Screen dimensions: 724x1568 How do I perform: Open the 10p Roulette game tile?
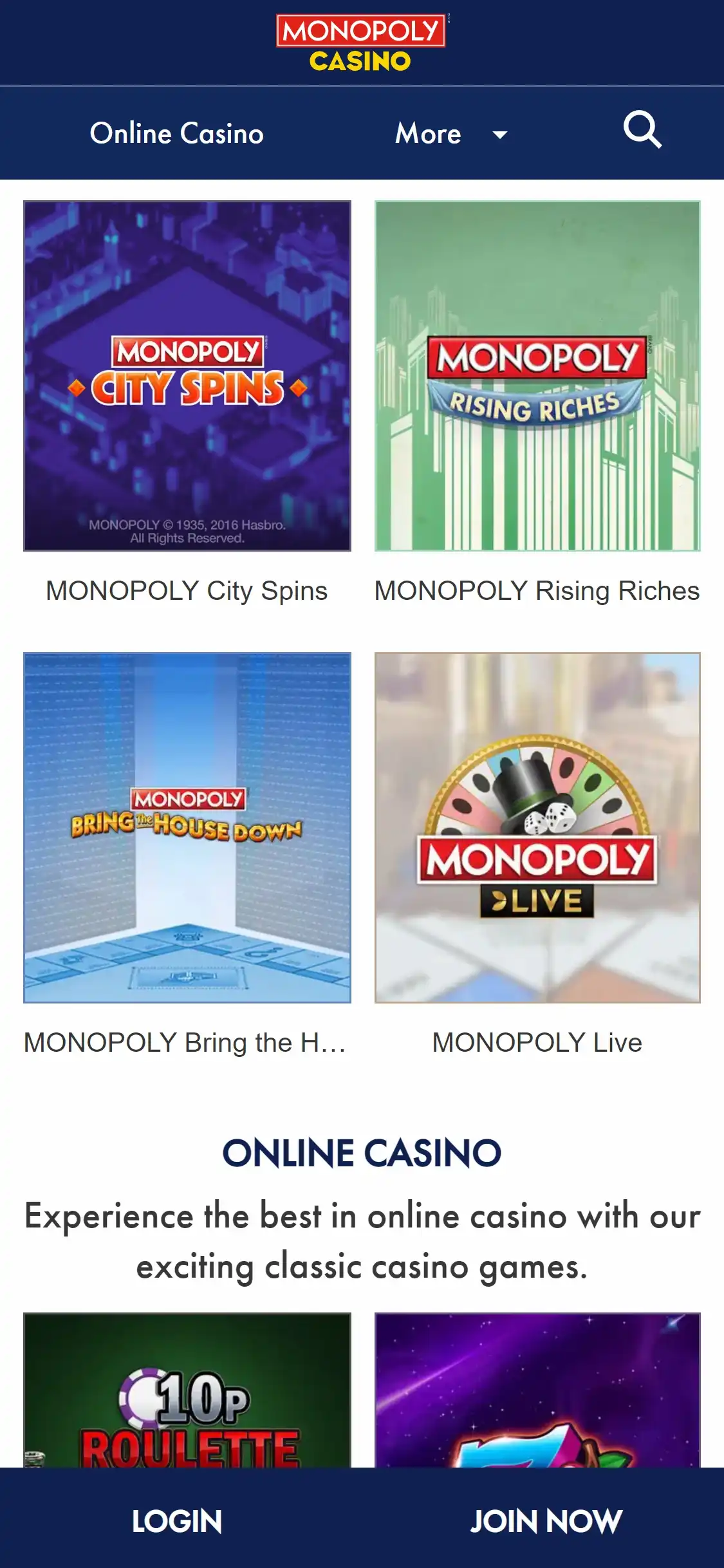[187, 1390]
